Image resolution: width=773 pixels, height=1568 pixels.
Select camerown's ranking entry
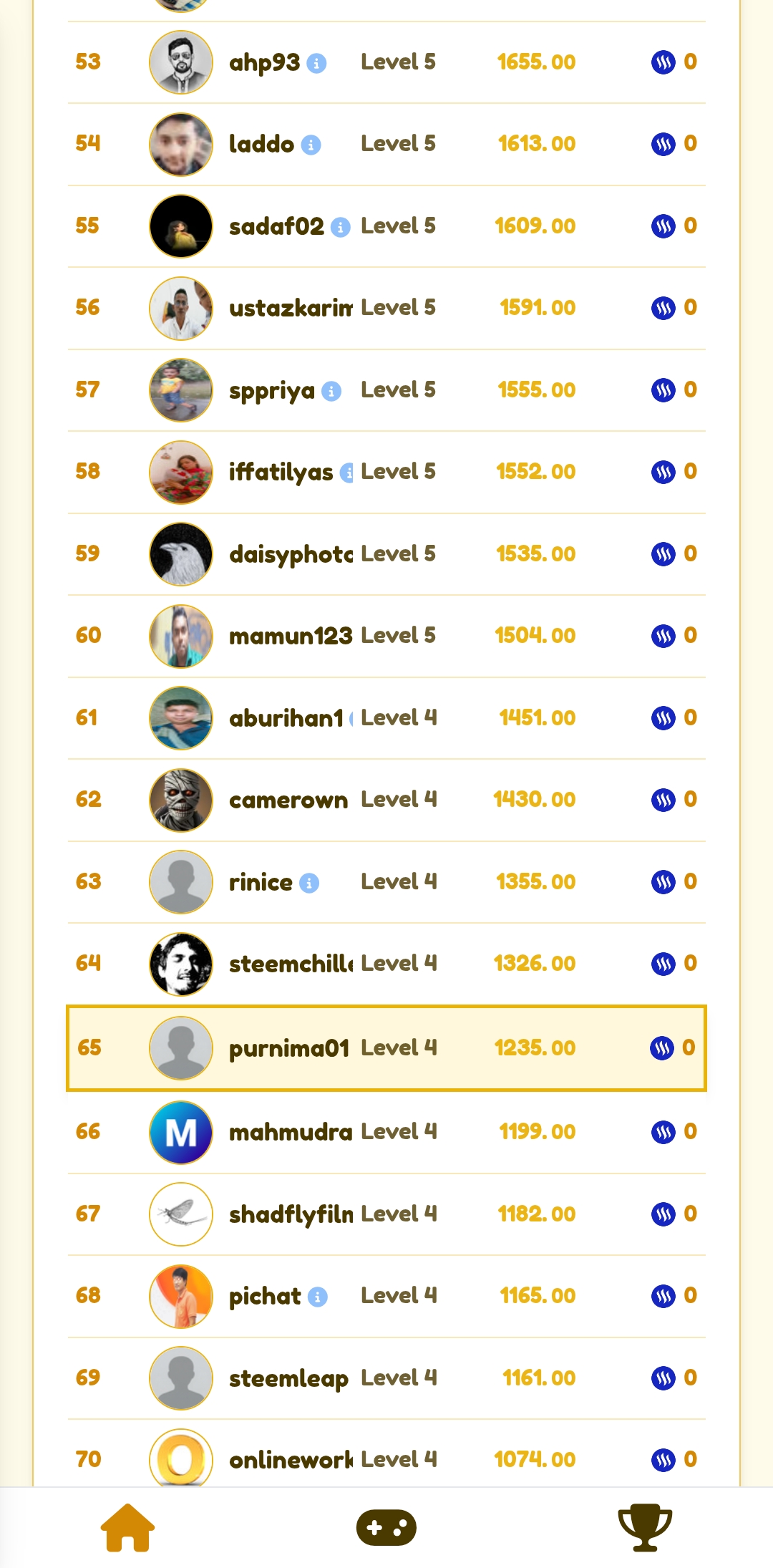pos(386,800)
